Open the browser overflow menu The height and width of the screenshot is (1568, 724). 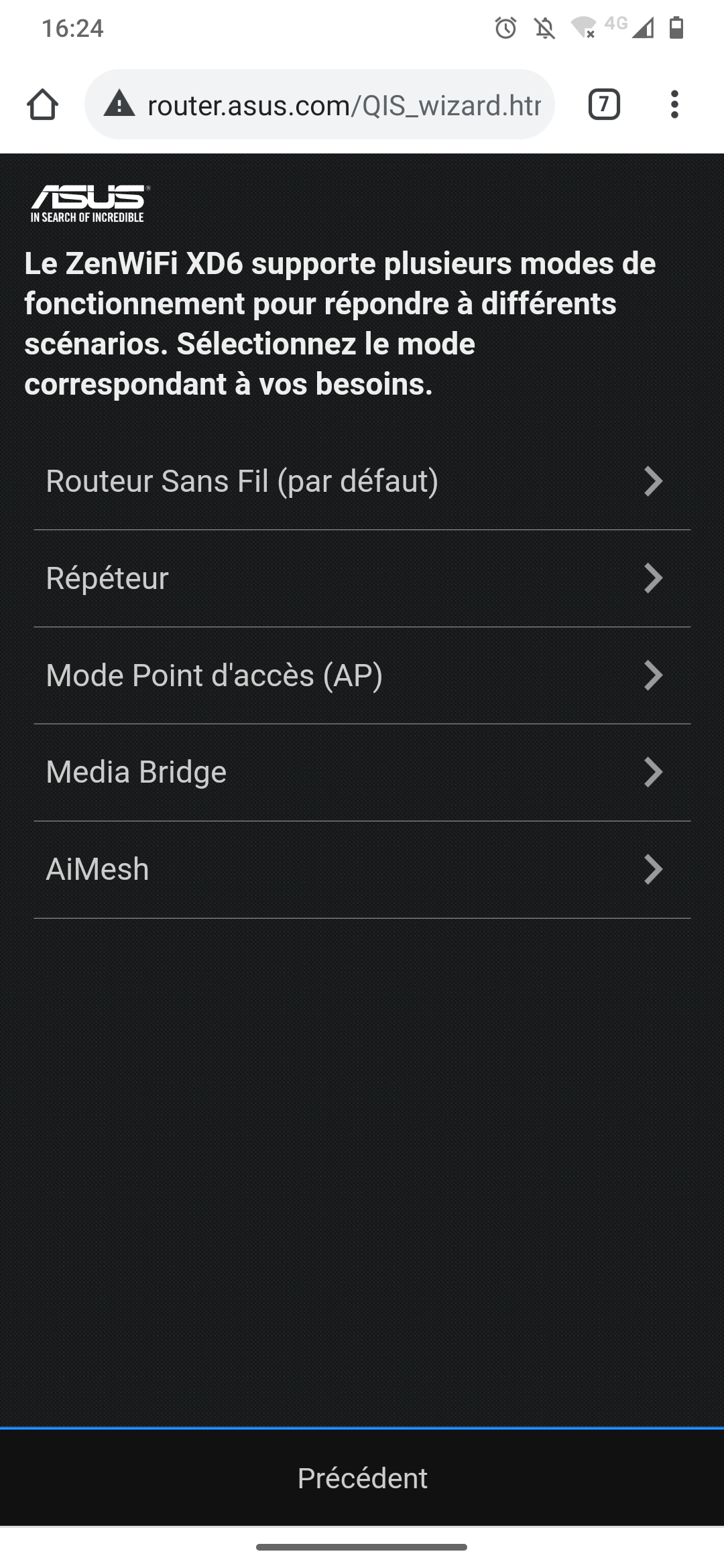(x=674, y=105)
